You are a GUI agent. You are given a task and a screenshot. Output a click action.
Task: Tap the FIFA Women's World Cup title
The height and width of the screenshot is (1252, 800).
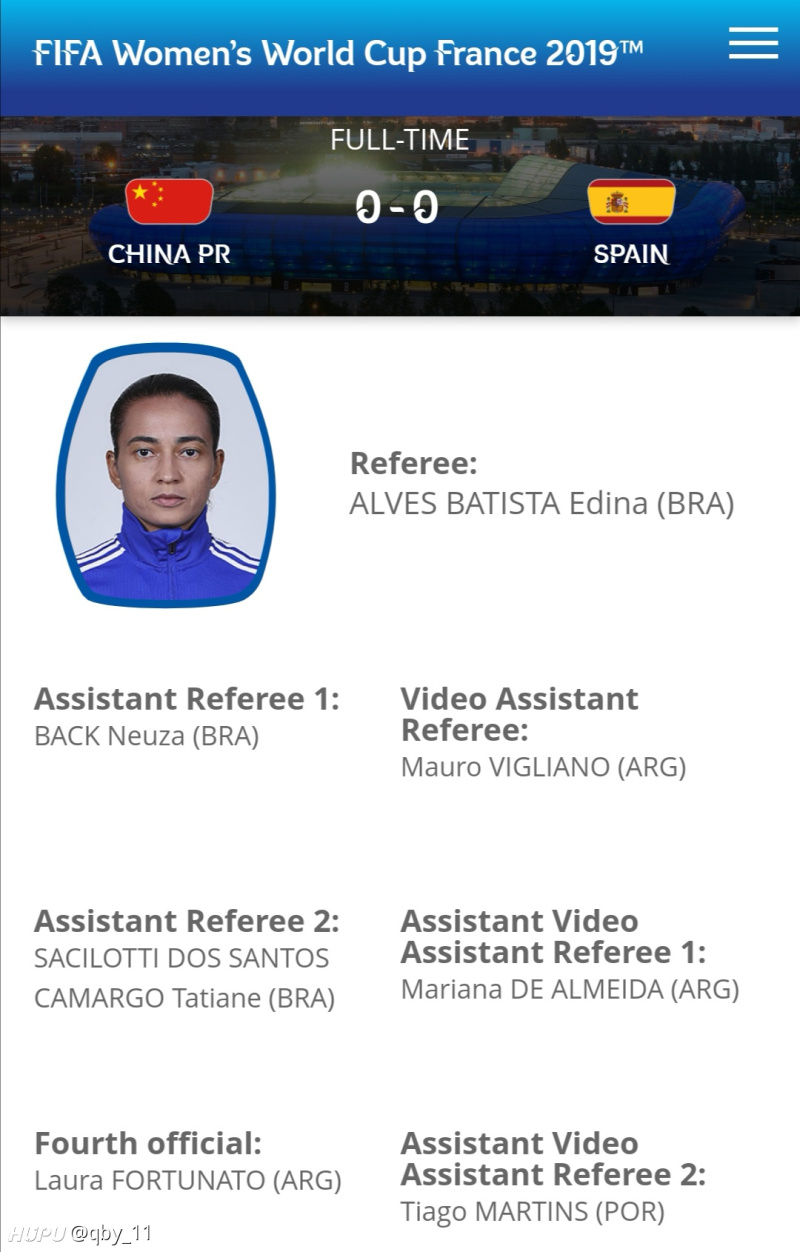[x=338, y=53]
